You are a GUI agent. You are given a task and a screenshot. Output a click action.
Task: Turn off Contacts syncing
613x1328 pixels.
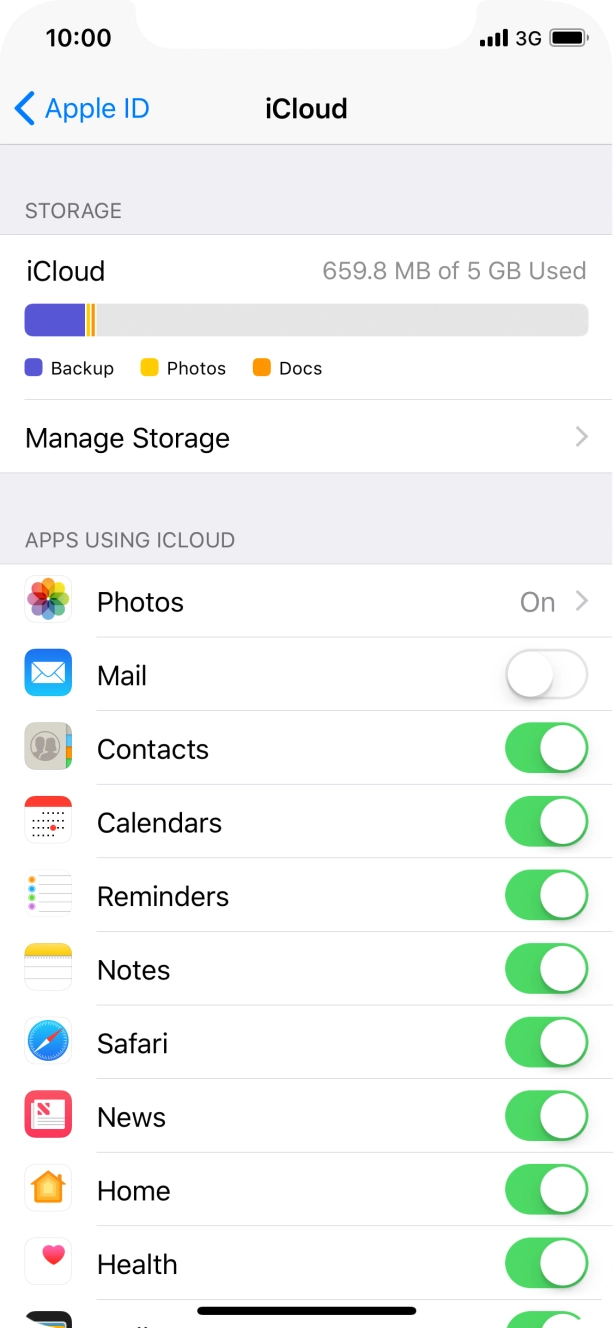(x=546, y=749)
